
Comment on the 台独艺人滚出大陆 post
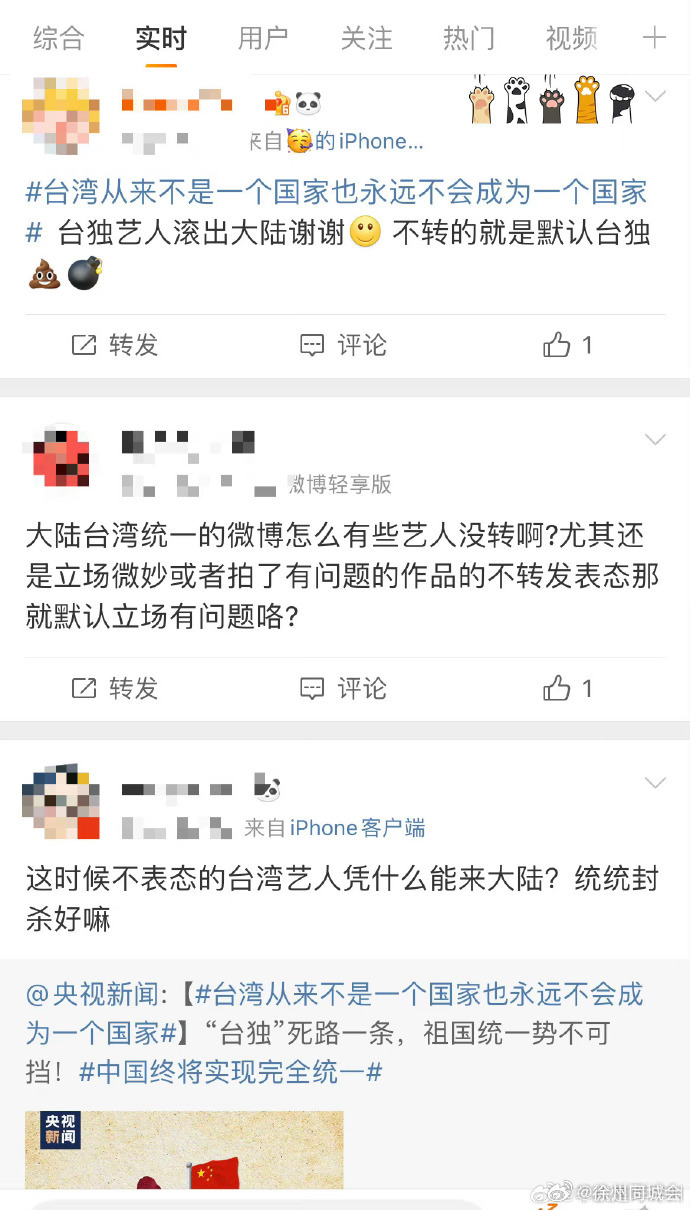pos(343,345)
